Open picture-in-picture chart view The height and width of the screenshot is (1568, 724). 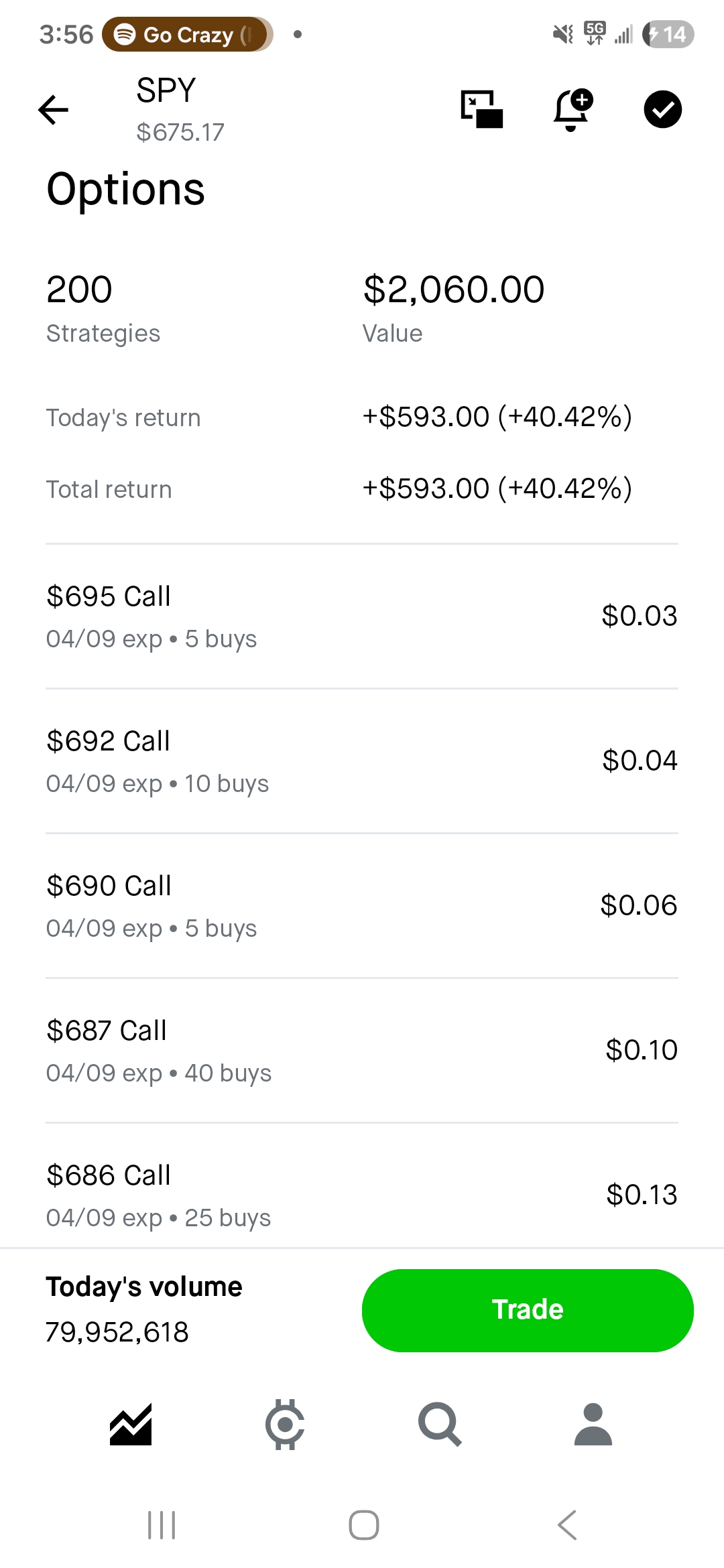click(481, 109)
